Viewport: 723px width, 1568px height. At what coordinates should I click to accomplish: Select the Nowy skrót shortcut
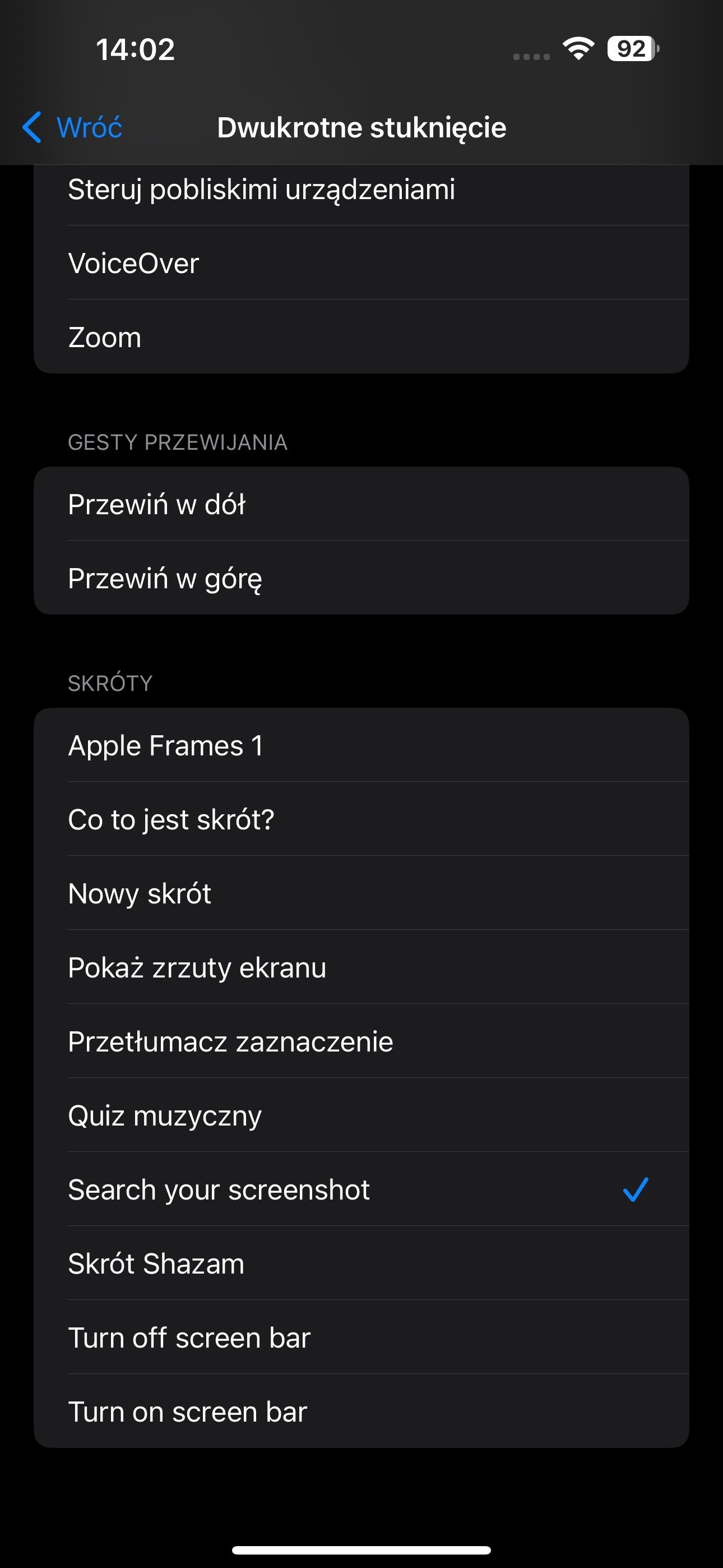361,893
